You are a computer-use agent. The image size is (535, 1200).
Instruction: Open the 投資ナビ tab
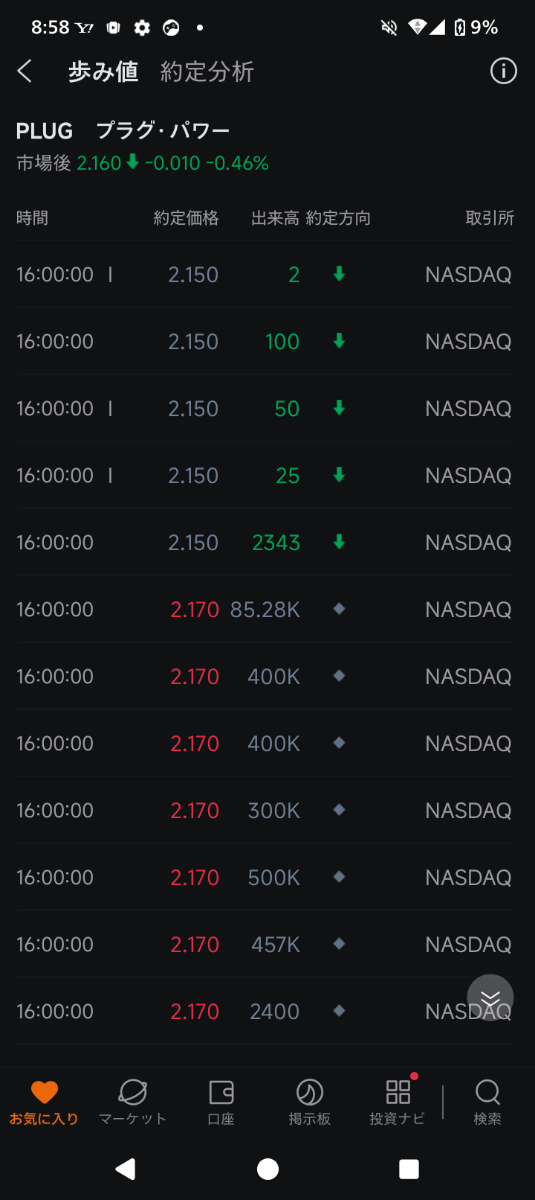[x=398, y=1103]
